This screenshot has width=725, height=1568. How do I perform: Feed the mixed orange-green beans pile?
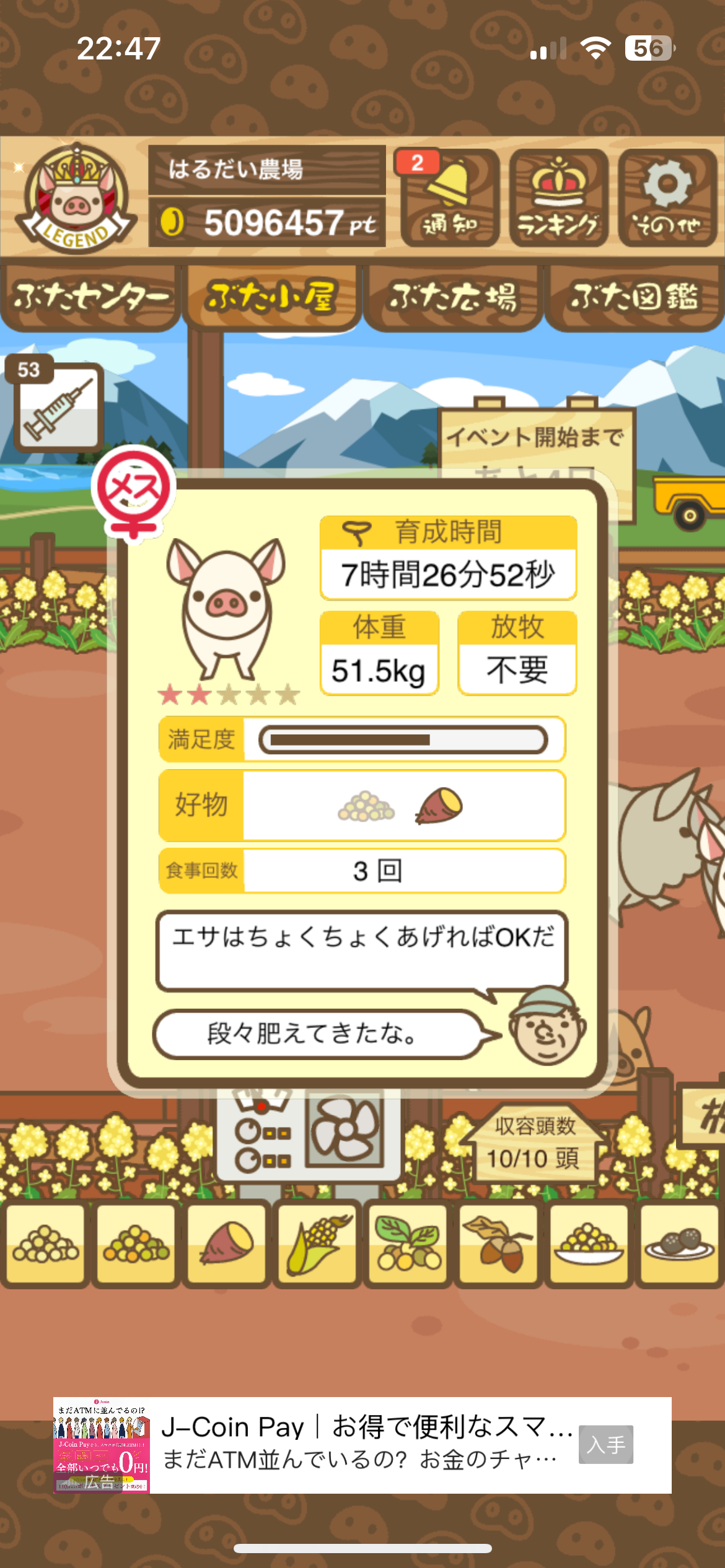136,1244
